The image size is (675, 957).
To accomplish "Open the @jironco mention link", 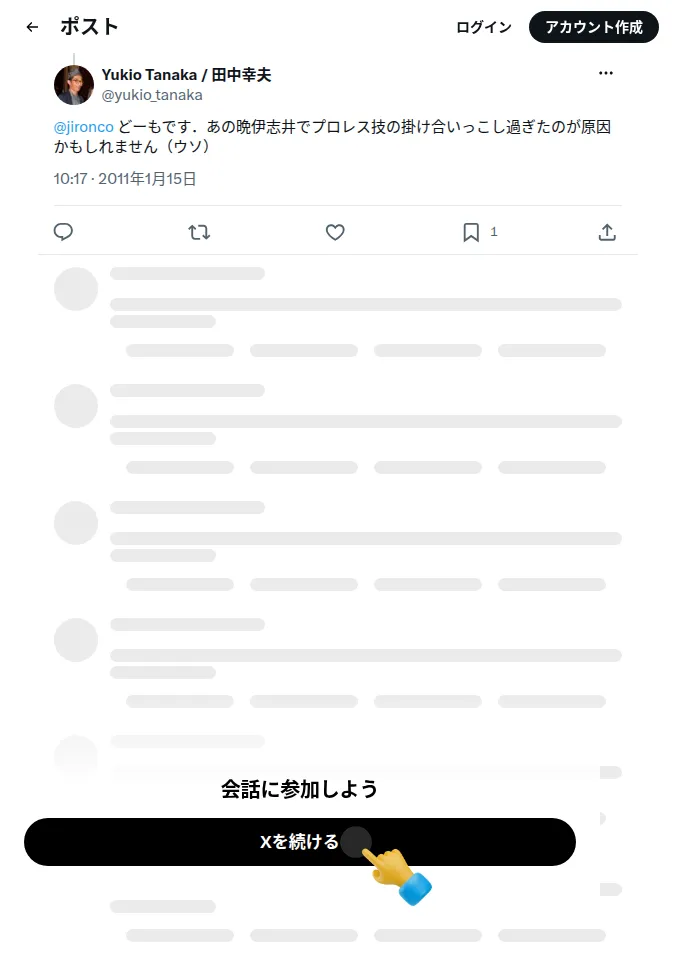I will click(84, 127).
